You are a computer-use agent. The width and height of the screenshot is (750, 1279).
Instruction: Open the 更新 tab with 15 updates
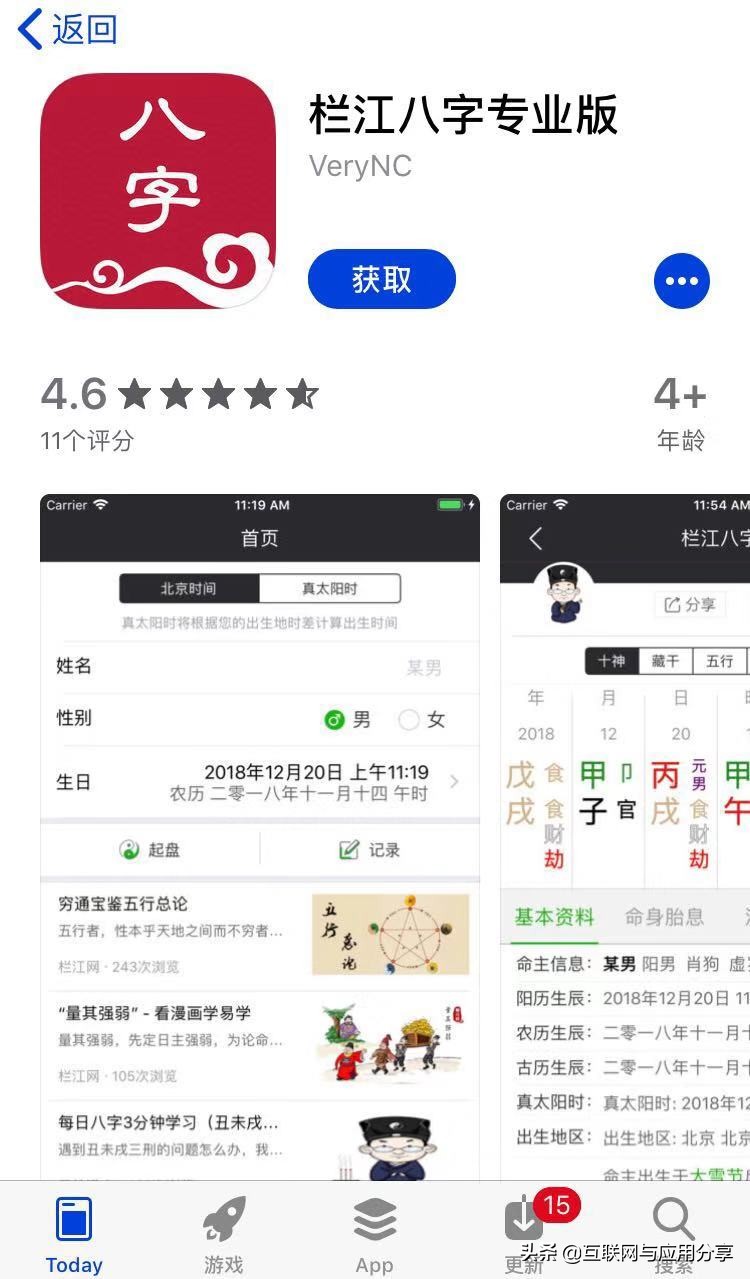pyautogui.click(x=526, y=1234)
